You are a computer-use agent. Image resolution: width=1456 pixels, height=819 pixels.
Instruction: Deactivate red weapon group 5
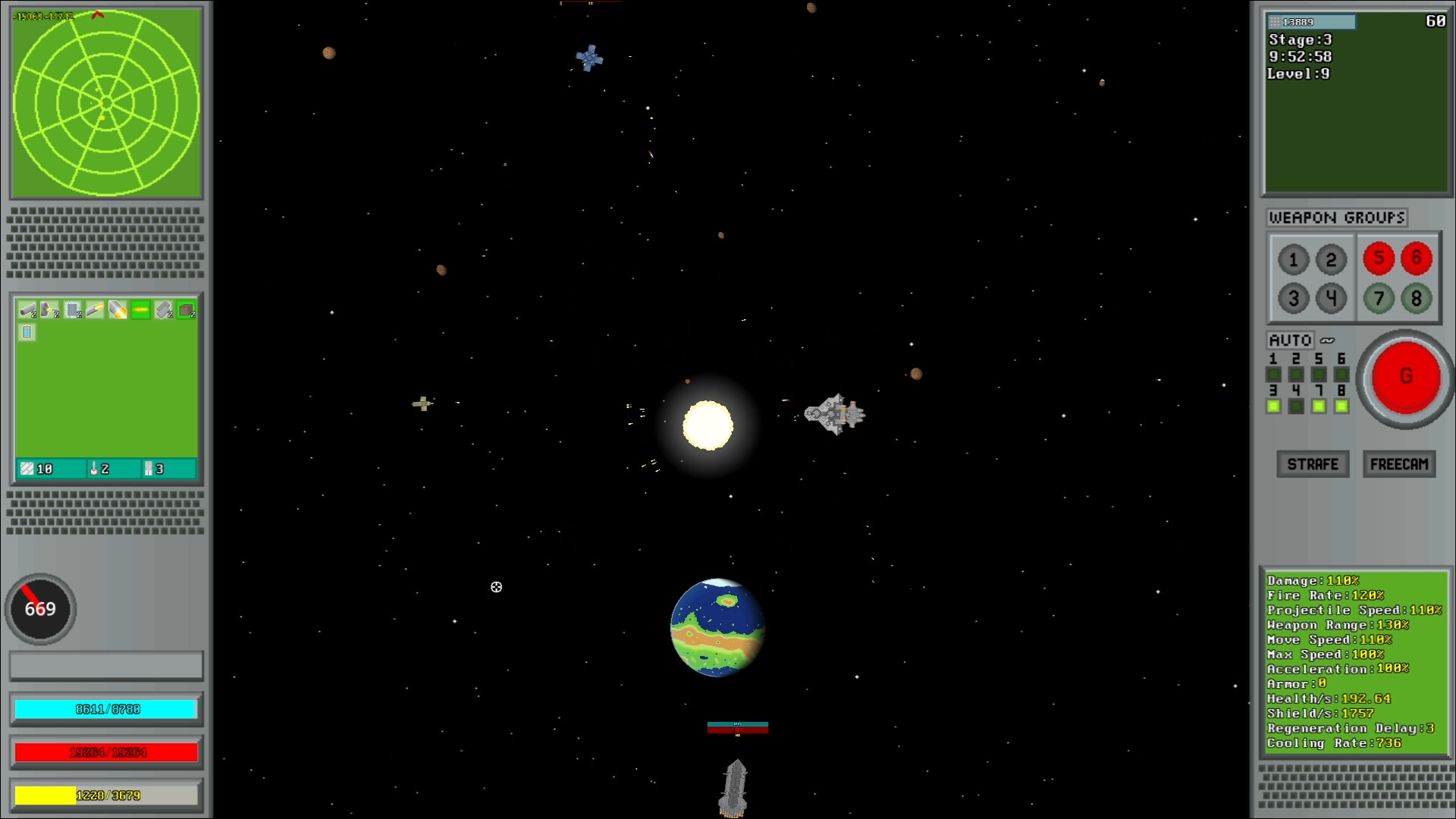1379,259
